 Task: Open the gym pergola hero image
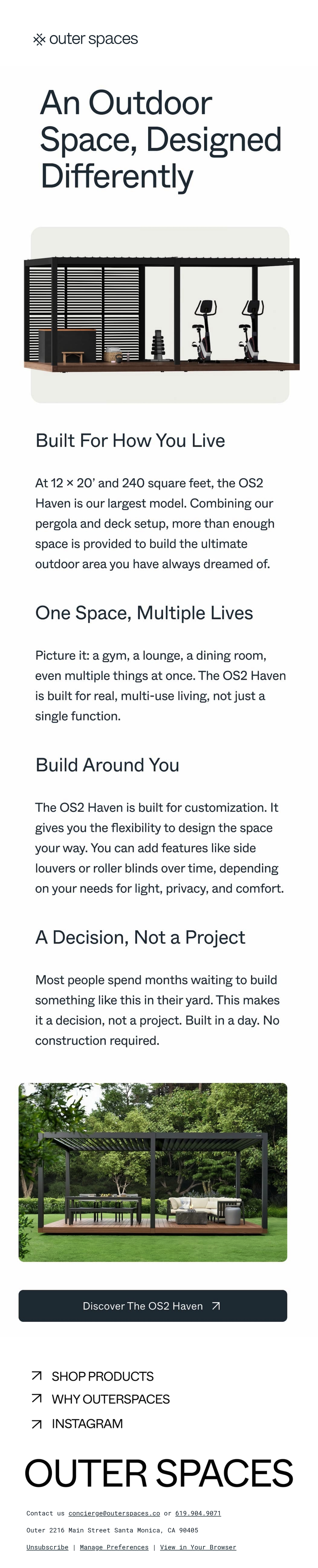pos(160,315)
